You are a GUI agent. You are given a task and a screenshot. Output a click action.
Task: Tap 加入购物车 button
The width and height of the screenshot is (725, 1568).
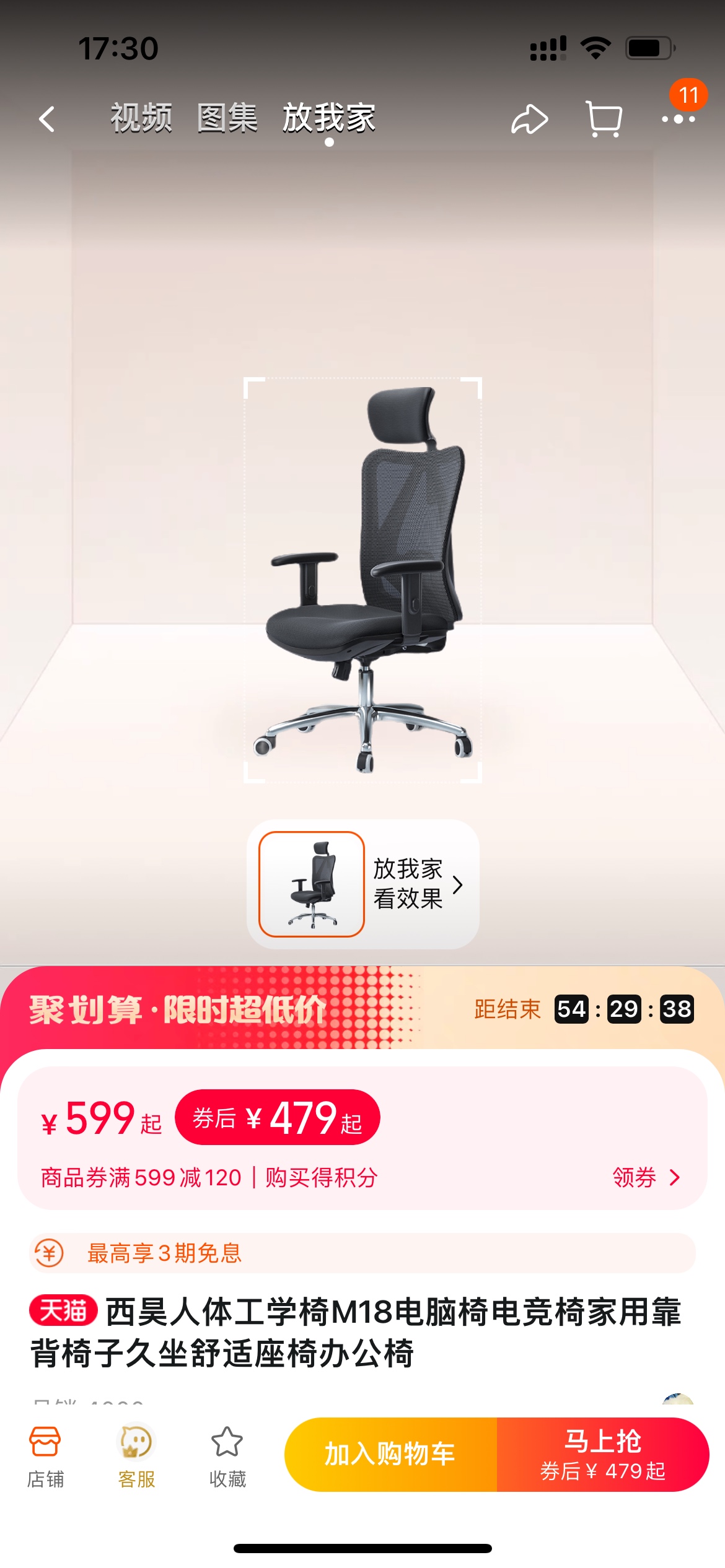tap(390, 1454)
